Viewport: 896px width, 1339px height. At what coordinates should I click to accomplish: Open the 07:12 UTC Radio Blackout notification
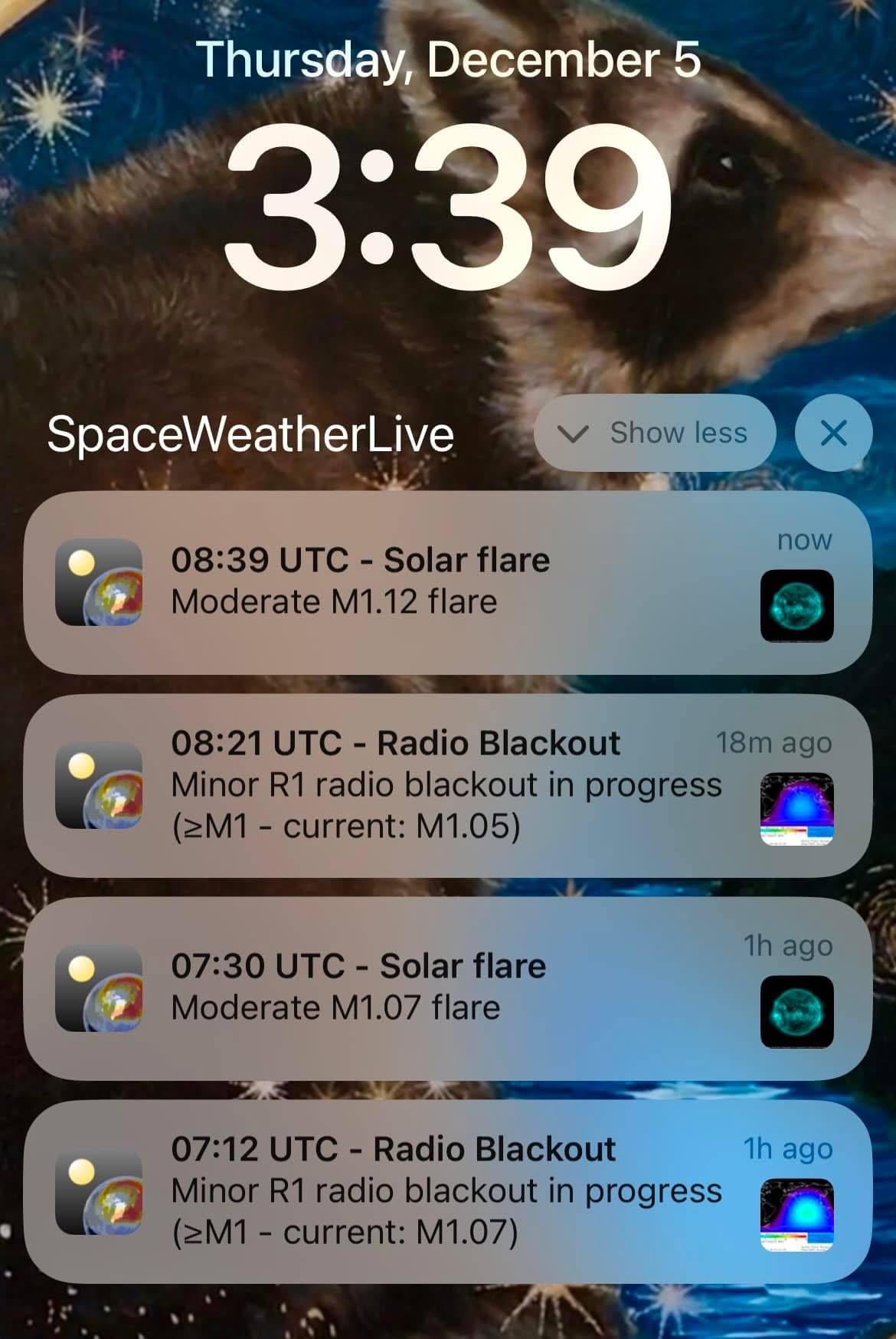pos(448,1191)
